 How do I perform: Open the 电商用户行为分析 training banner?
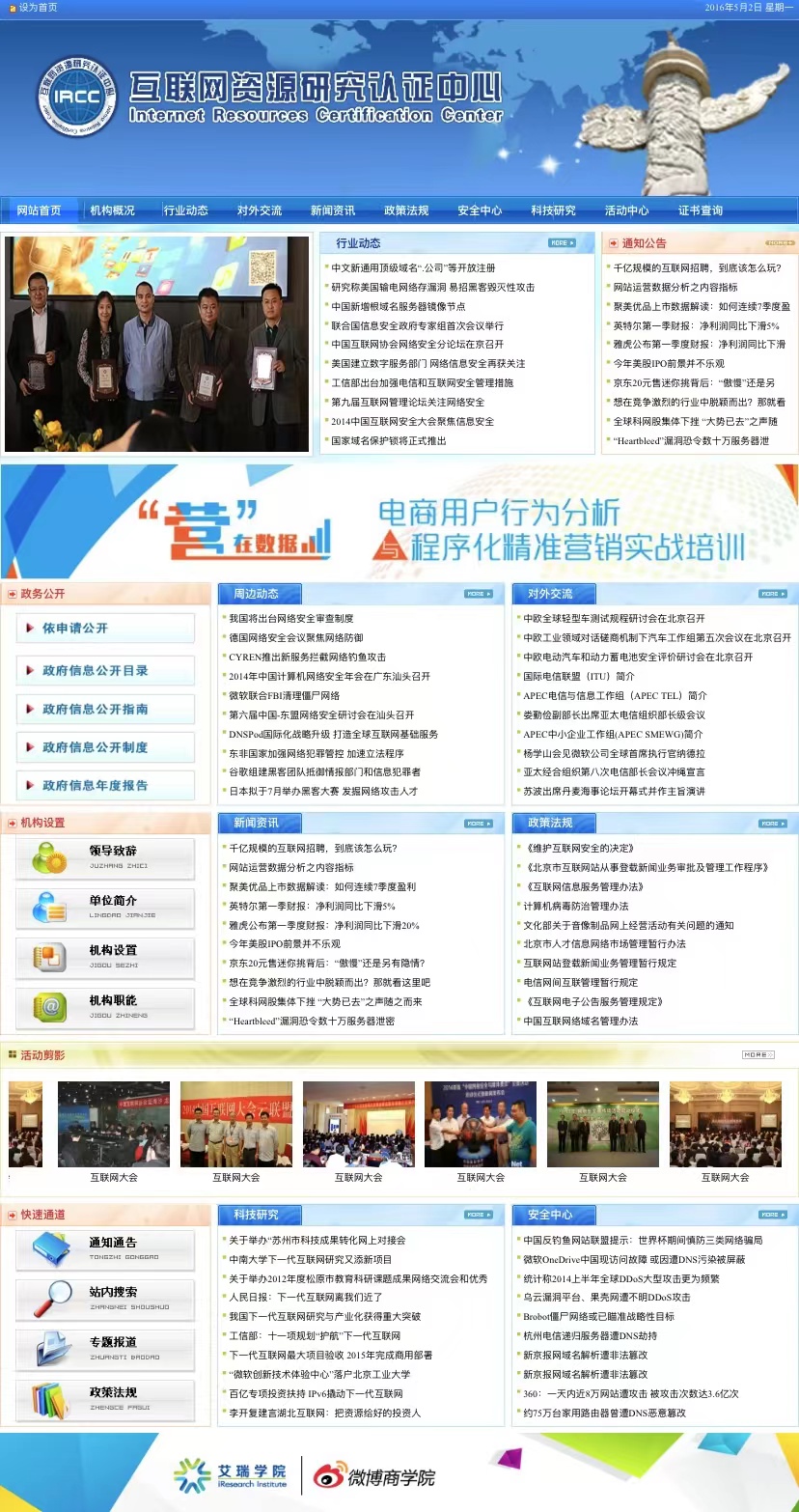point(399,522)
